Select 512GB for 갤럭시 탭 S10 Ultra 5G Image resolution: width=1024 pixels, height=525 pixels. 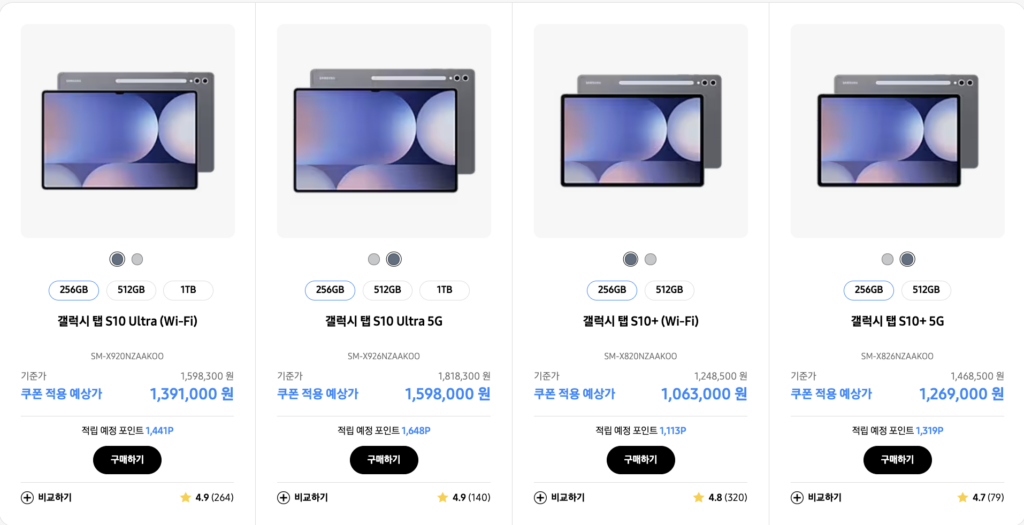387,290
